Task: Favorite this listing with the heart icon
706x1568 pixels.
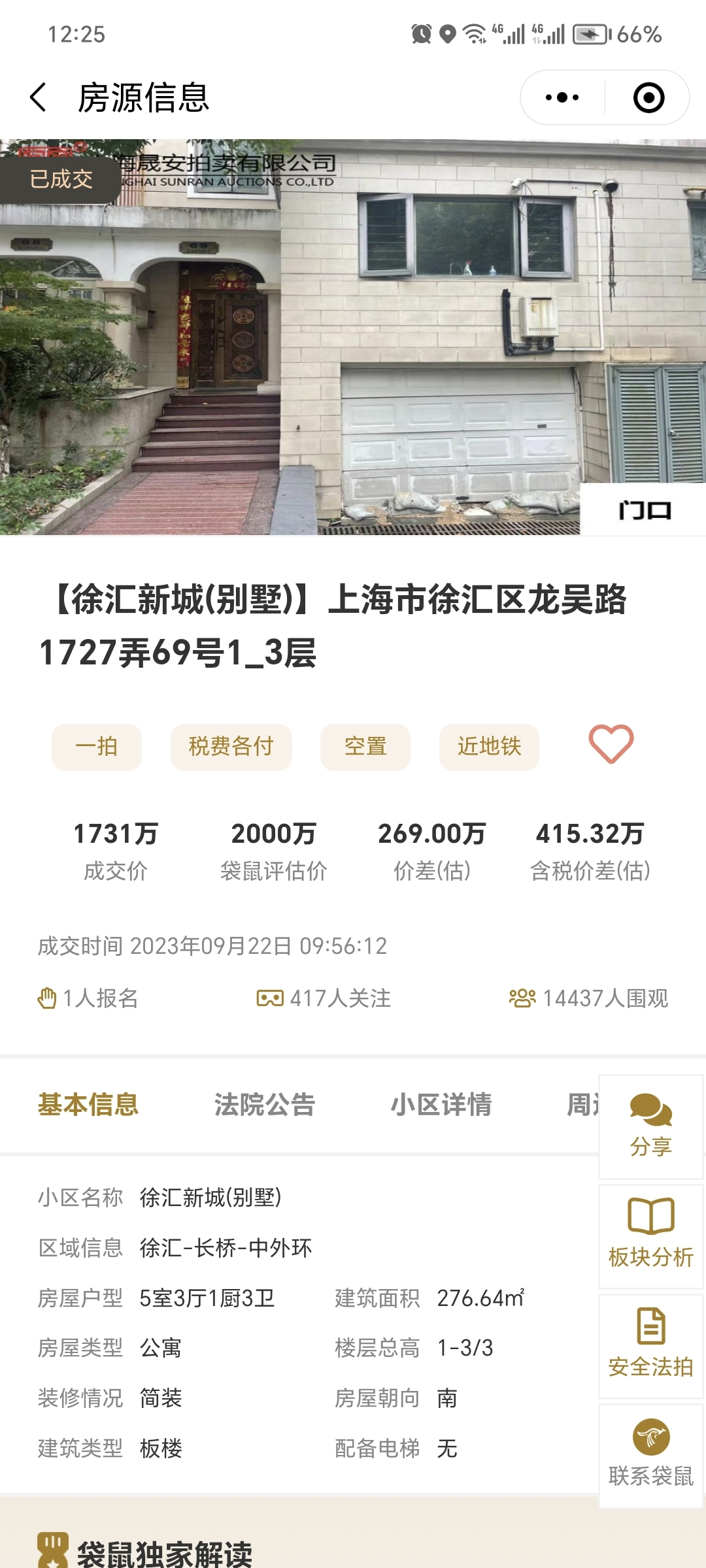Action: 611,744
